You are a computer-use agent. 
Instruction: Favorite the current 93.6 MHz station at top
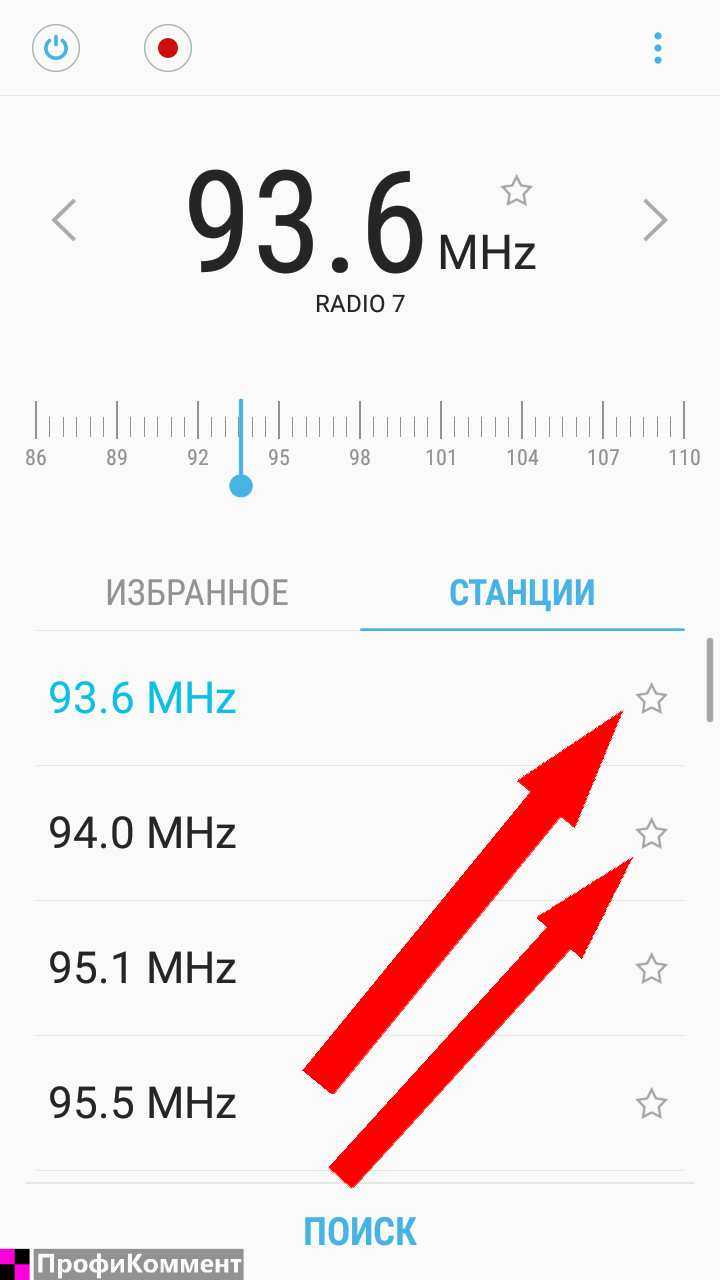pyautogui.click(x=516, y=190)
